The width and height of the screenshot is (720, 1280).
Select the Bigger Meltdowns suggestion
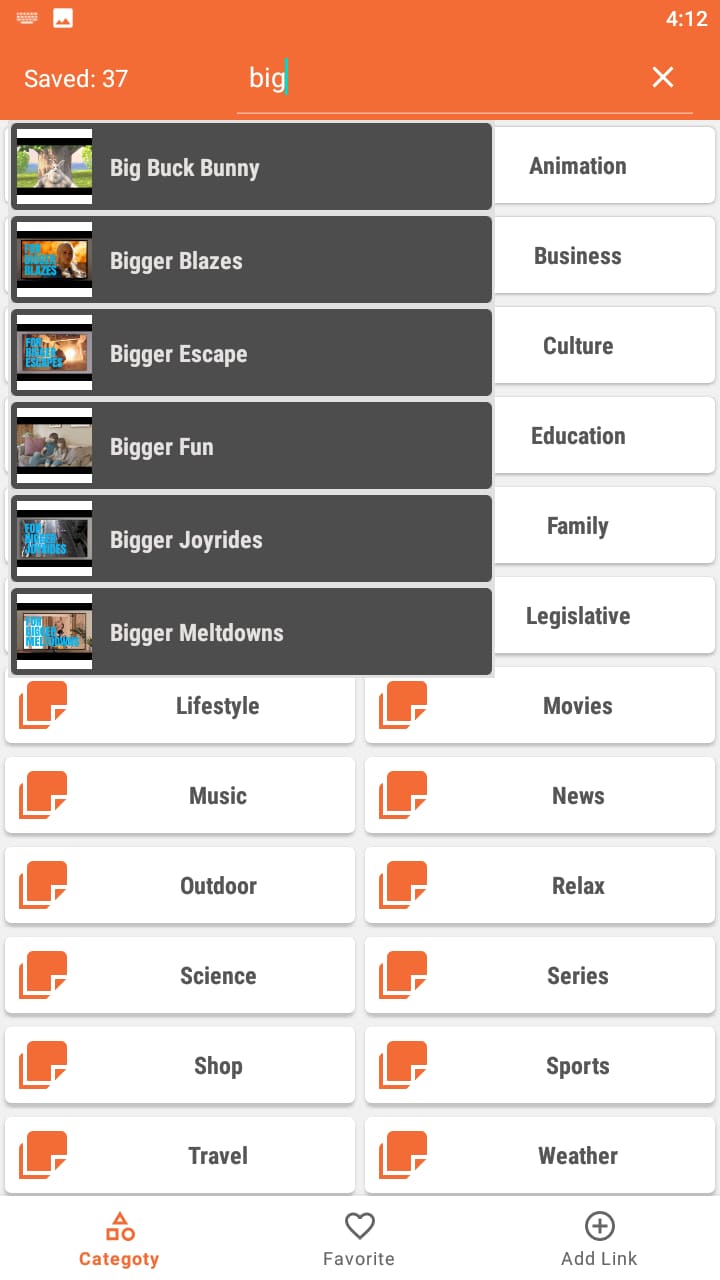[252, 632]
